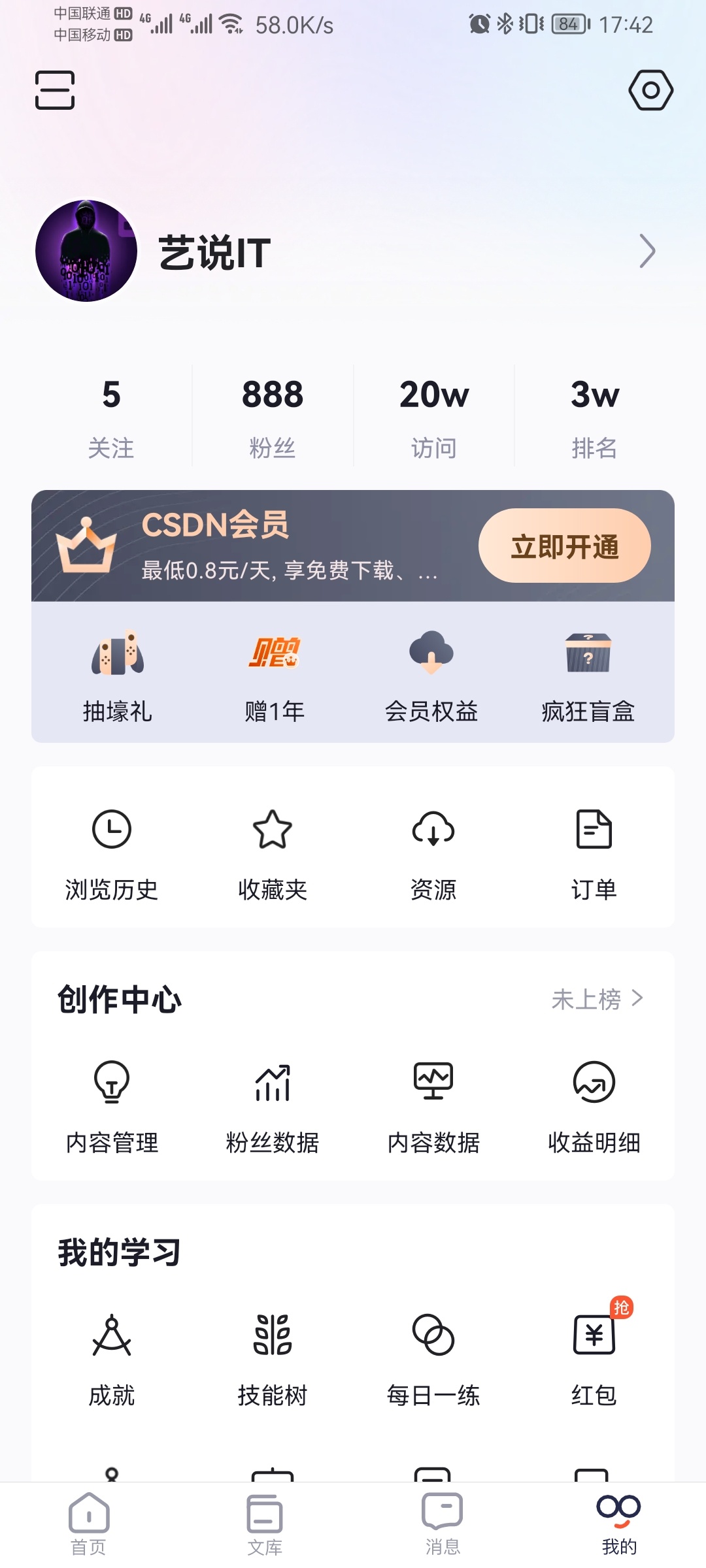Open 未上榜 ranking link
The height and width of the screenshot is (1568, 706).
click(597, 999)
